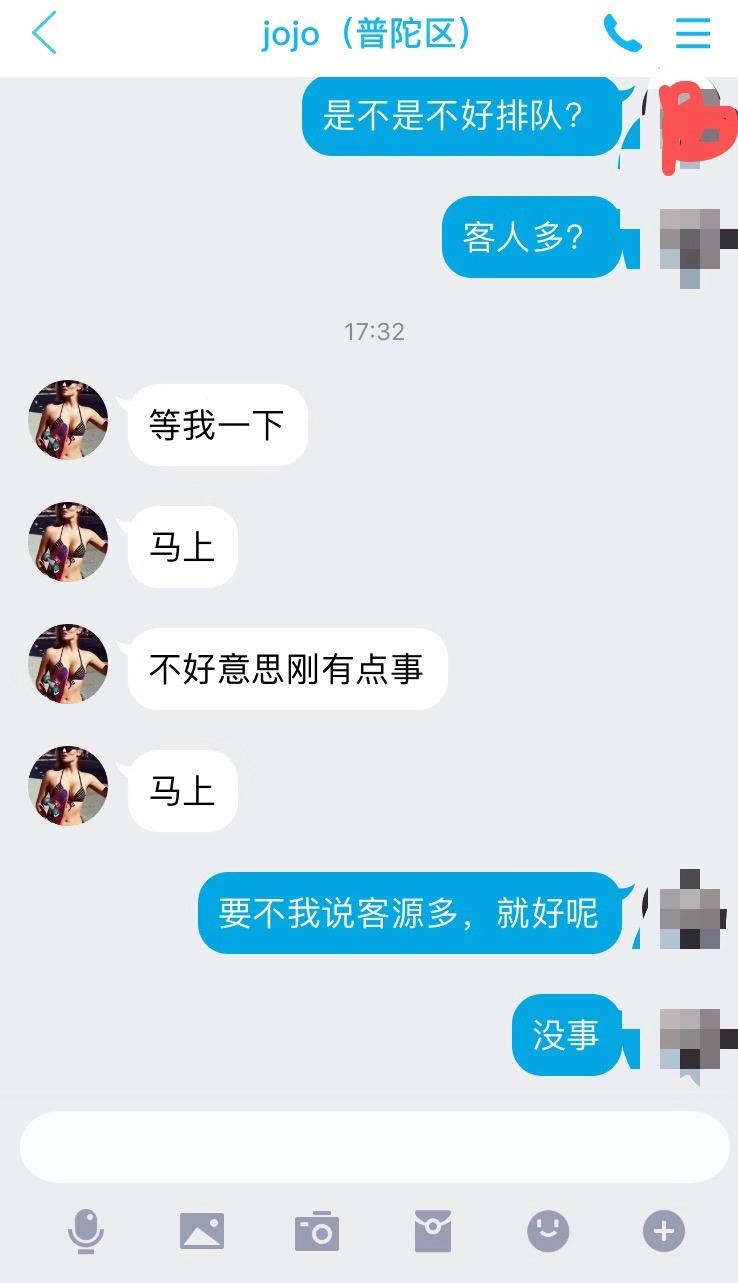The image size is (738, 1283).
Task: Open the emoji picker
Action: click(x=548, y=1231)
